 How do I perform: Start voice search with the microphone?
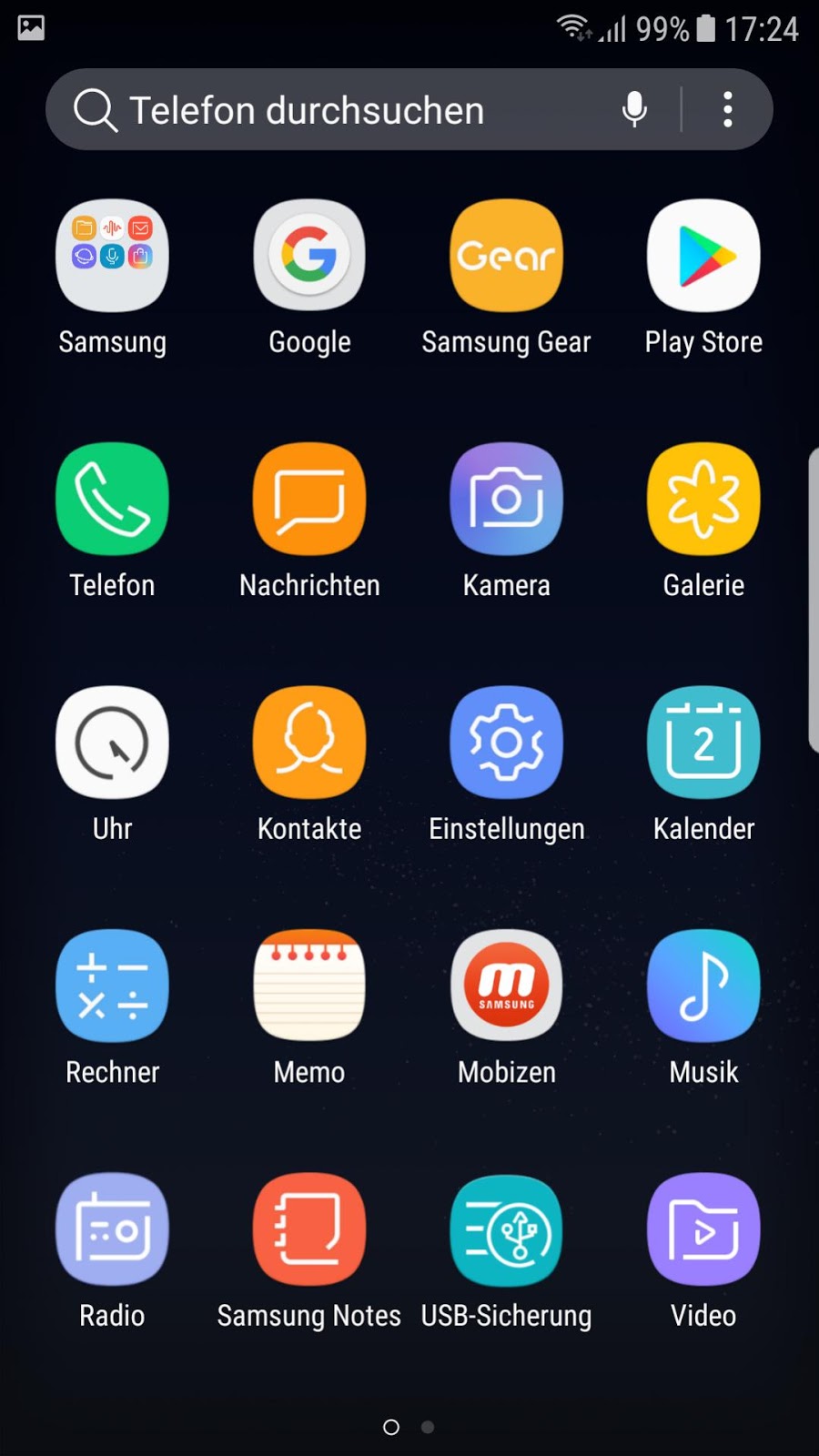click(634, 110)
